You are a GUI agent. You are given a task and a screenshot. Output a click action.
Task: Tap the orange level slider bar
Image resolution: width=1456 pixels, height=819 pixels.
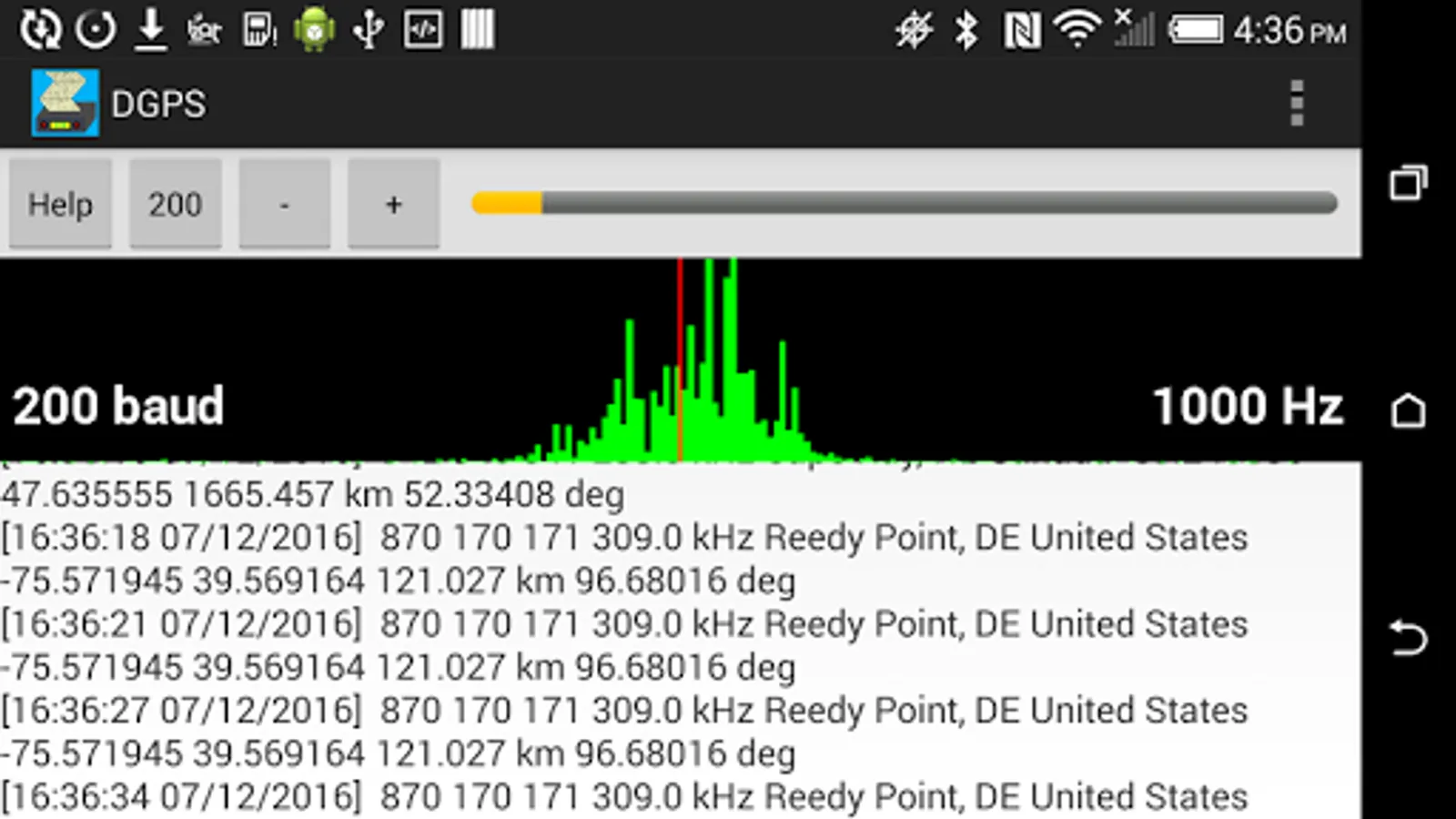click(x=904, y=203)
